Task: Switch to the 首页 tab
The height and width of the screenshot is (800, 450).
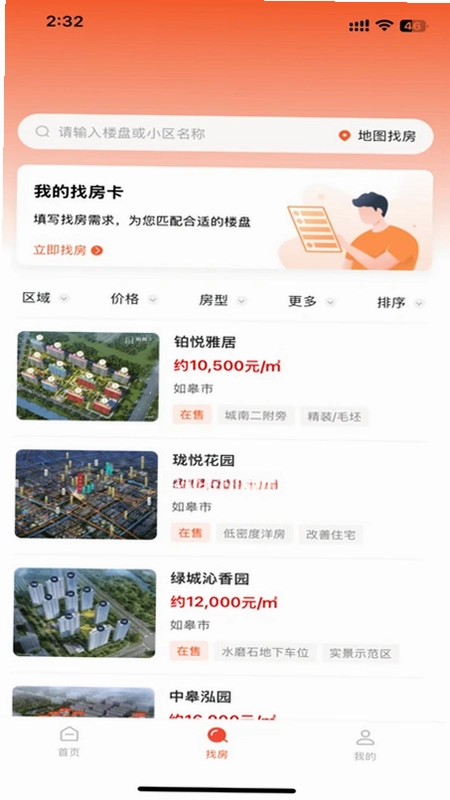Action: click(x=69, y=741)
